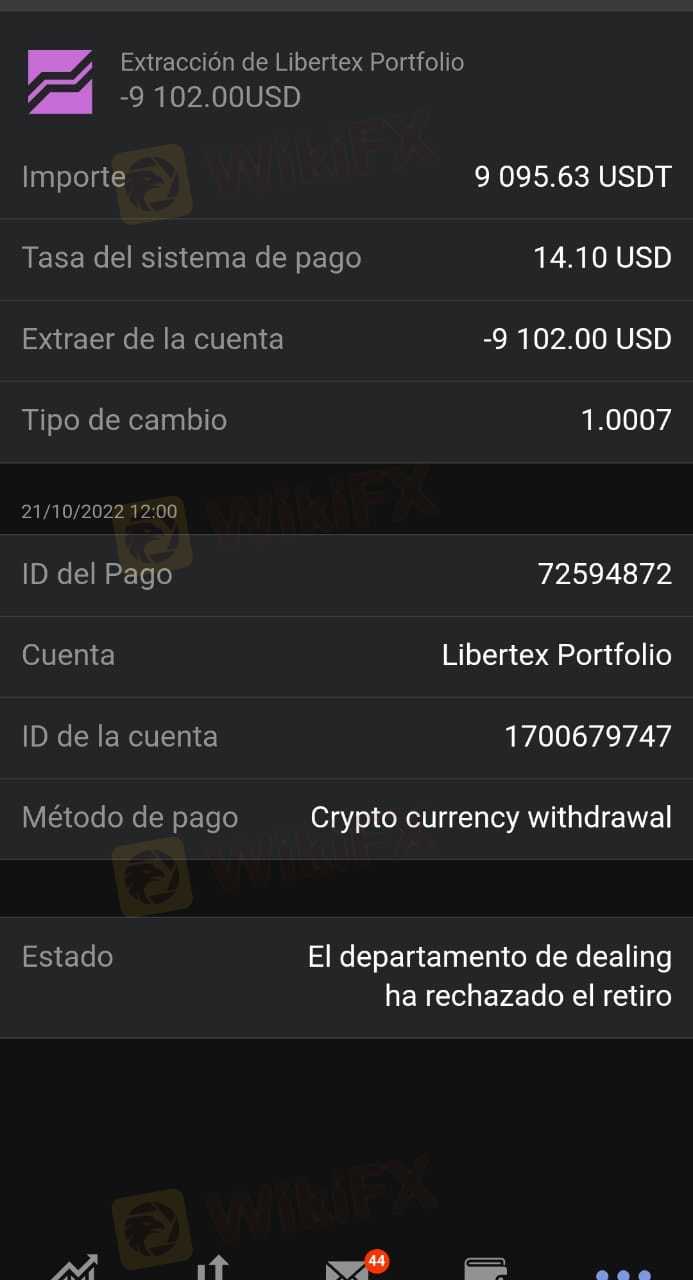Switch to the up-down arrows trades tab
The image size is (693, 1280).
click(212, 1267)
